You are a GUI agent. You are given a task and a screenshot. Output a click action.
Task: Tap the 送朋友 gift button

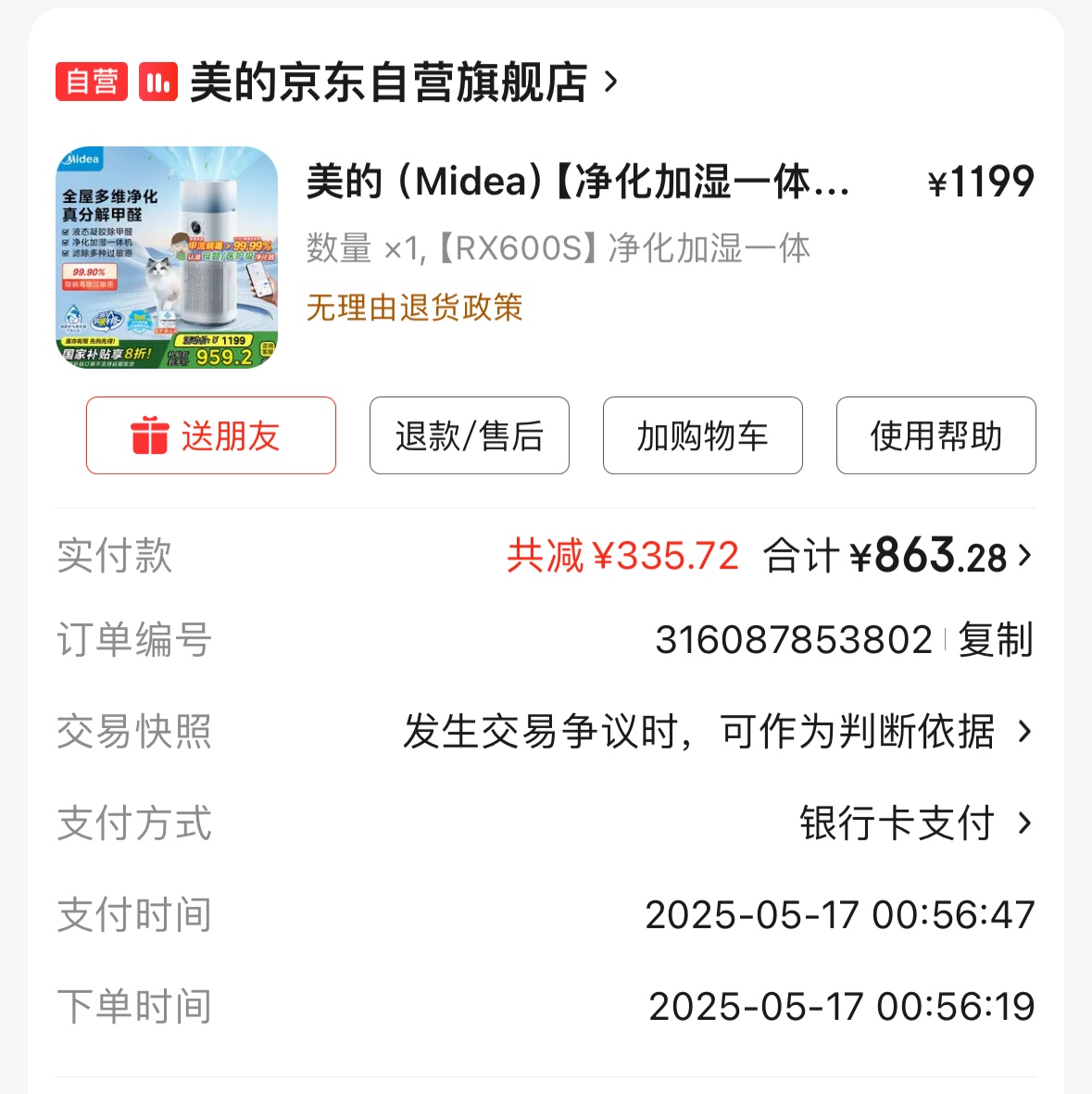pos(211,435)
